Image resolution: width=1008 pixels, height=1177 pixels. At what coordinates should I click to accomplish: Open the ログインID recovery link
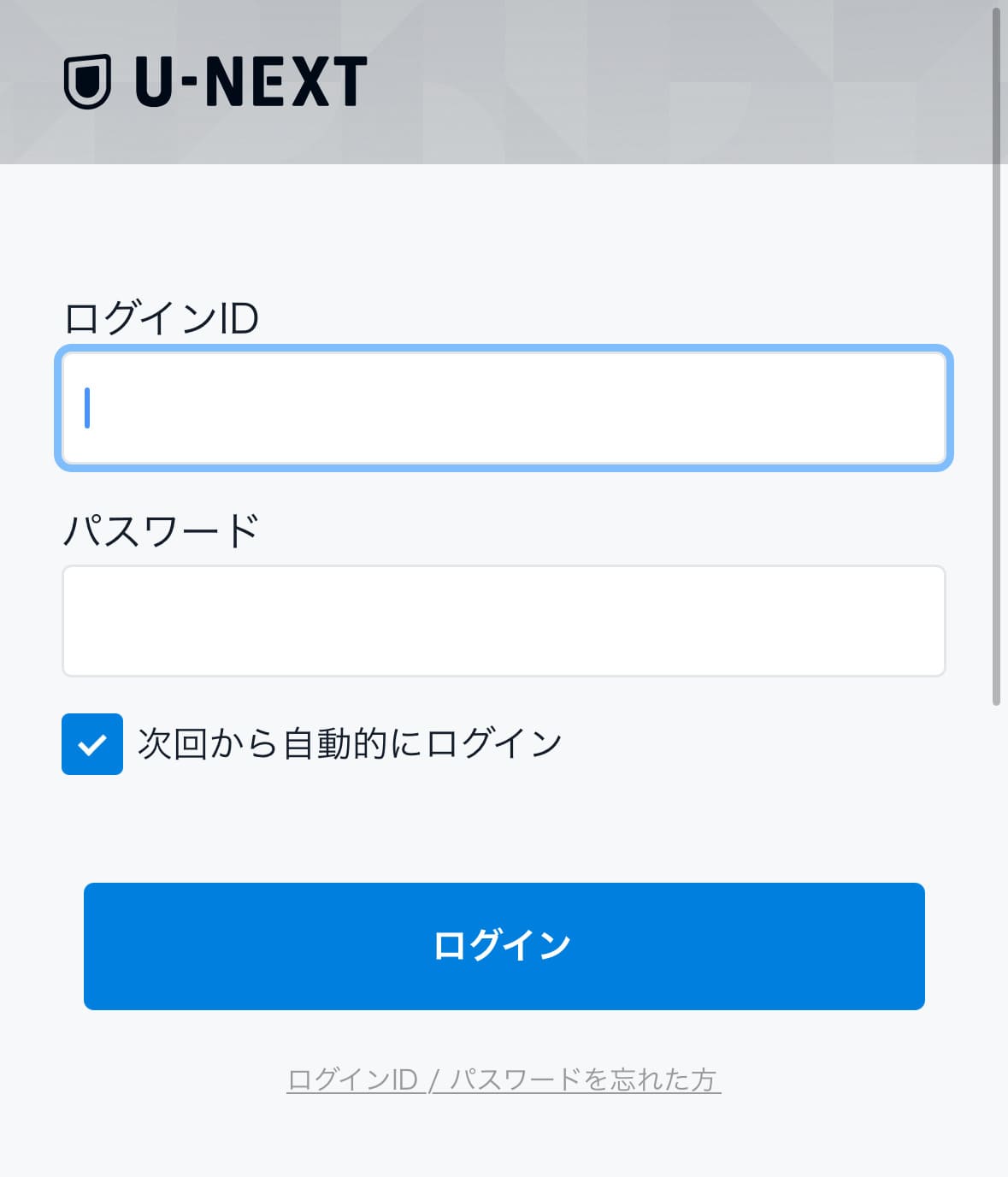click(x=353, y=1079)
